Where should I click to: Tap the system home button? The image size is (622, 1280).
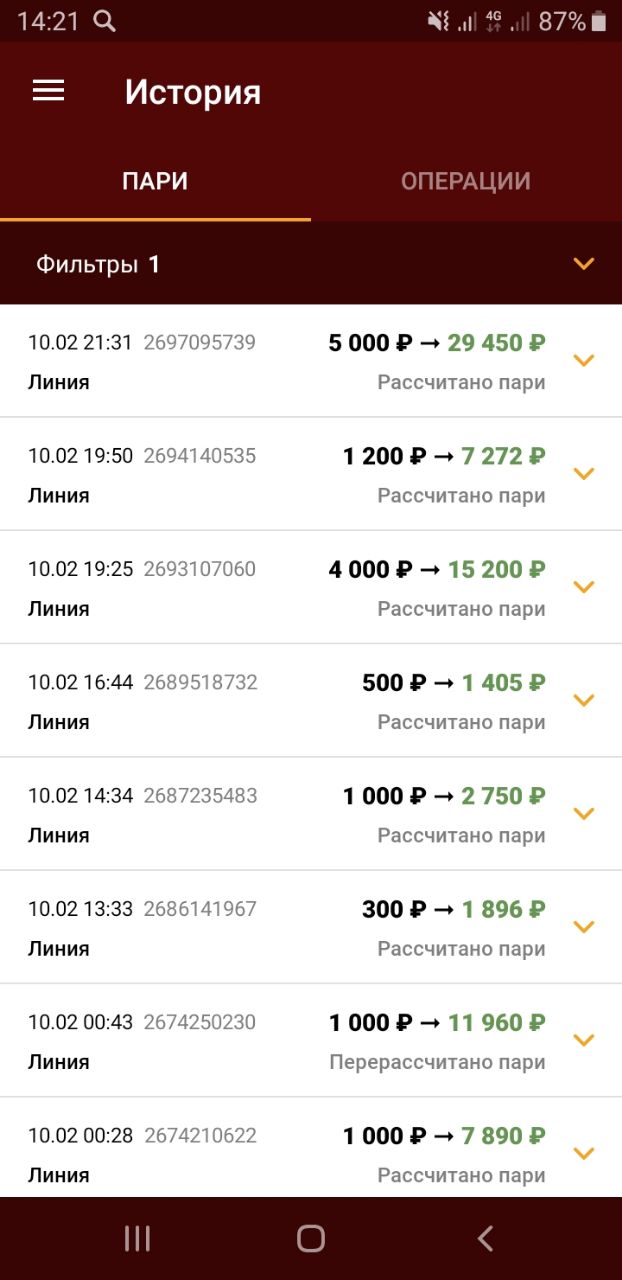(311, 1239)
